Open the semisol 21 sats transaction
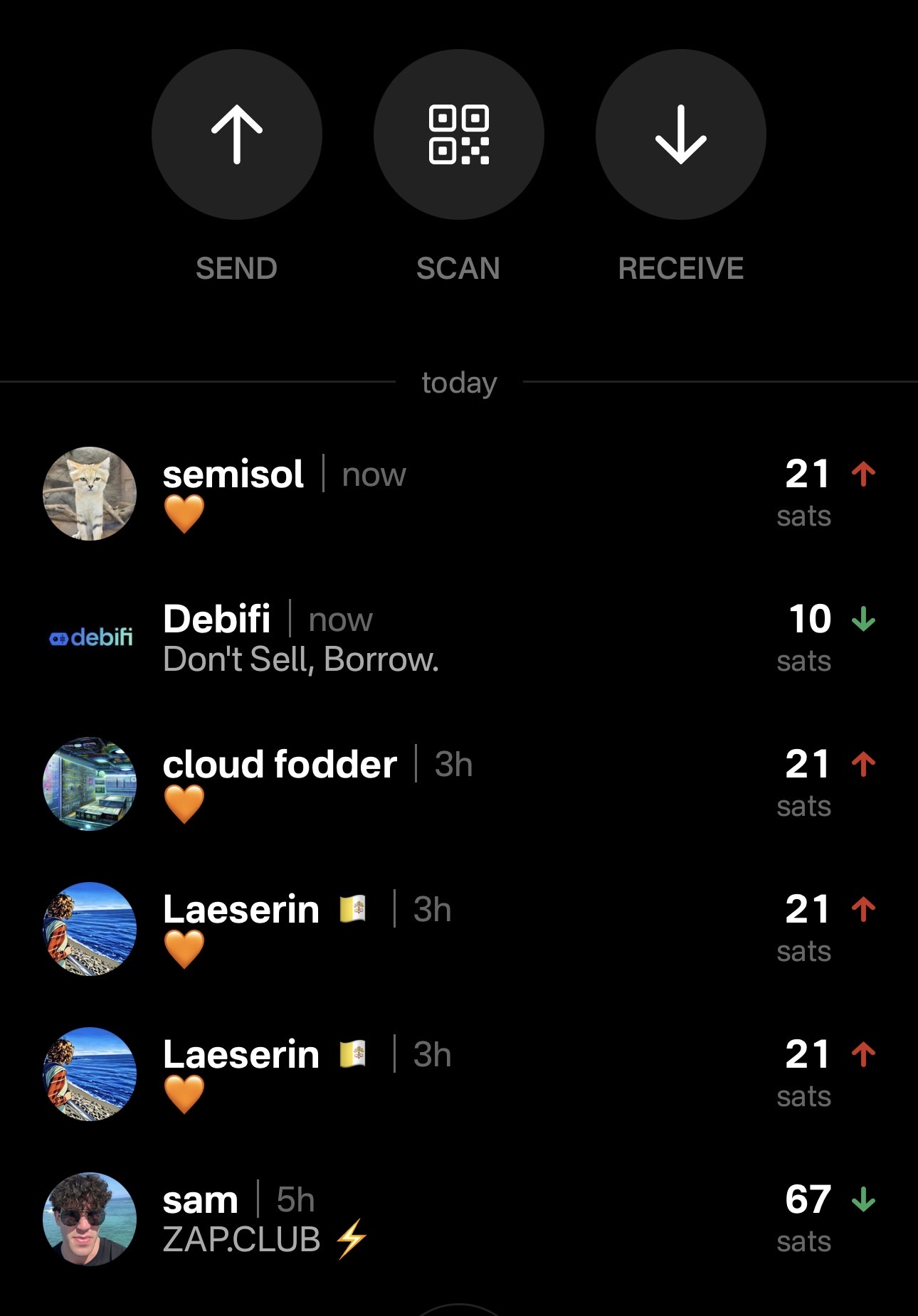The height and width of the screenshot is (1316, 918). (458, 494)
